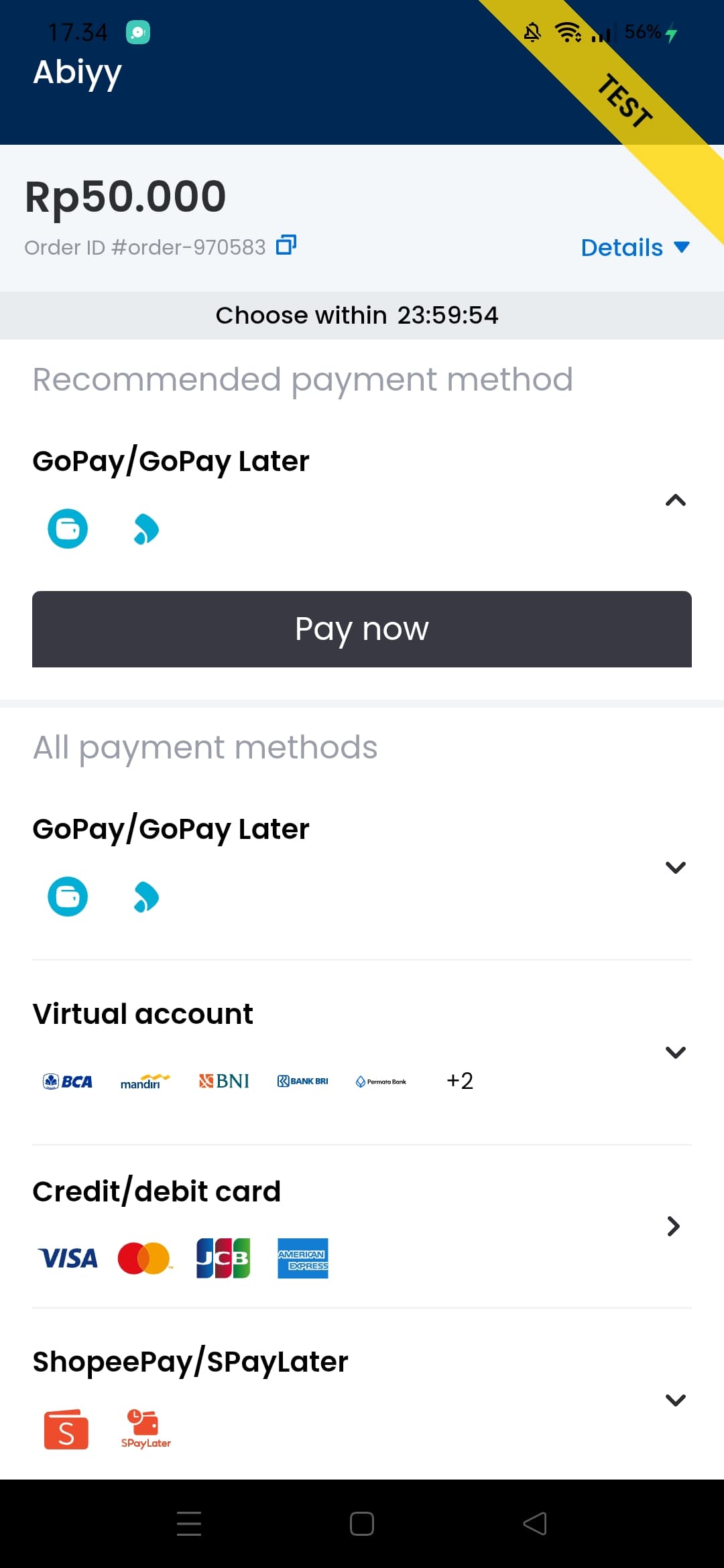Copy the order ID with the copy icon
Viewport: 724px width, 1568px height.
coord(287,245)
